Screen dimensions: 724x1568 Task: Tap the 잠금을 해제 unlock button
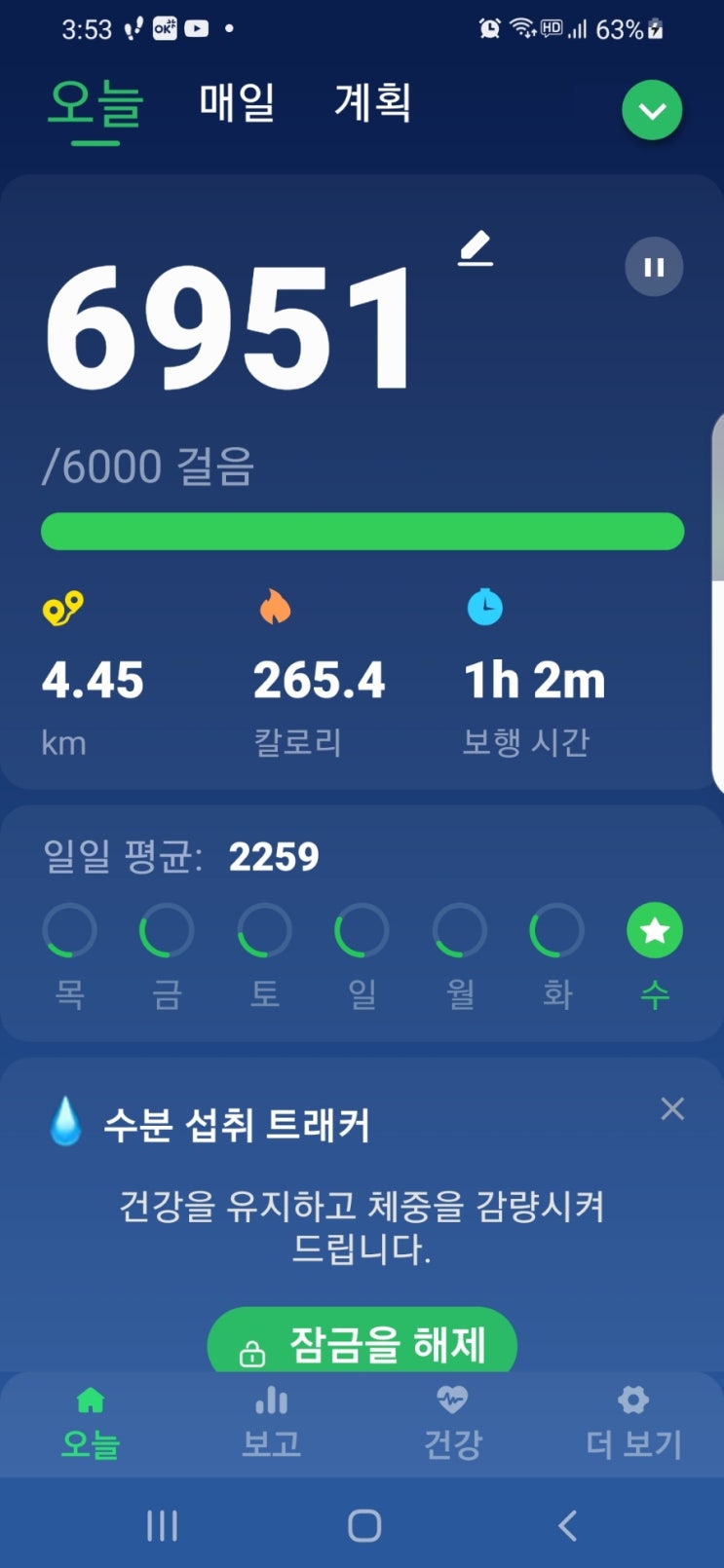coord(362,1344)
